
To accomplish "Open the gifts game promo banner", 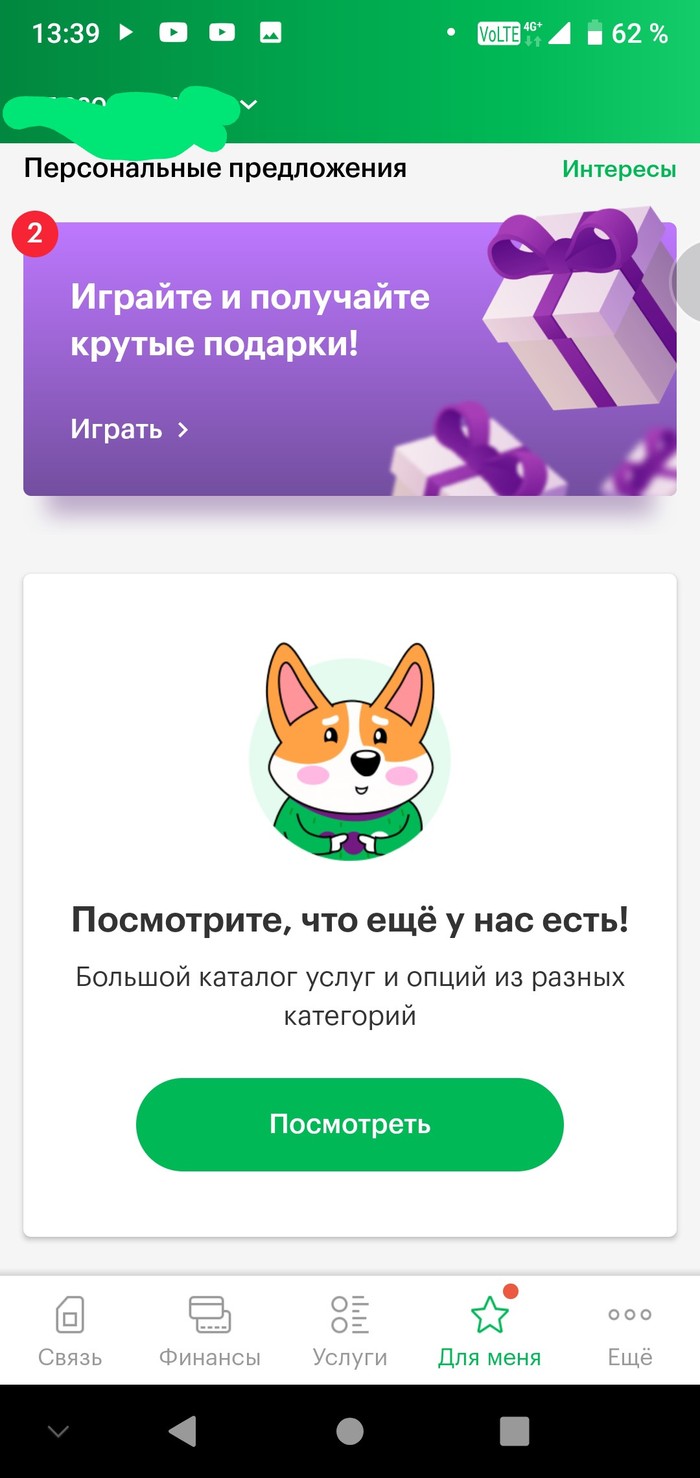I will pyautogui.click(x=350, y=358).
